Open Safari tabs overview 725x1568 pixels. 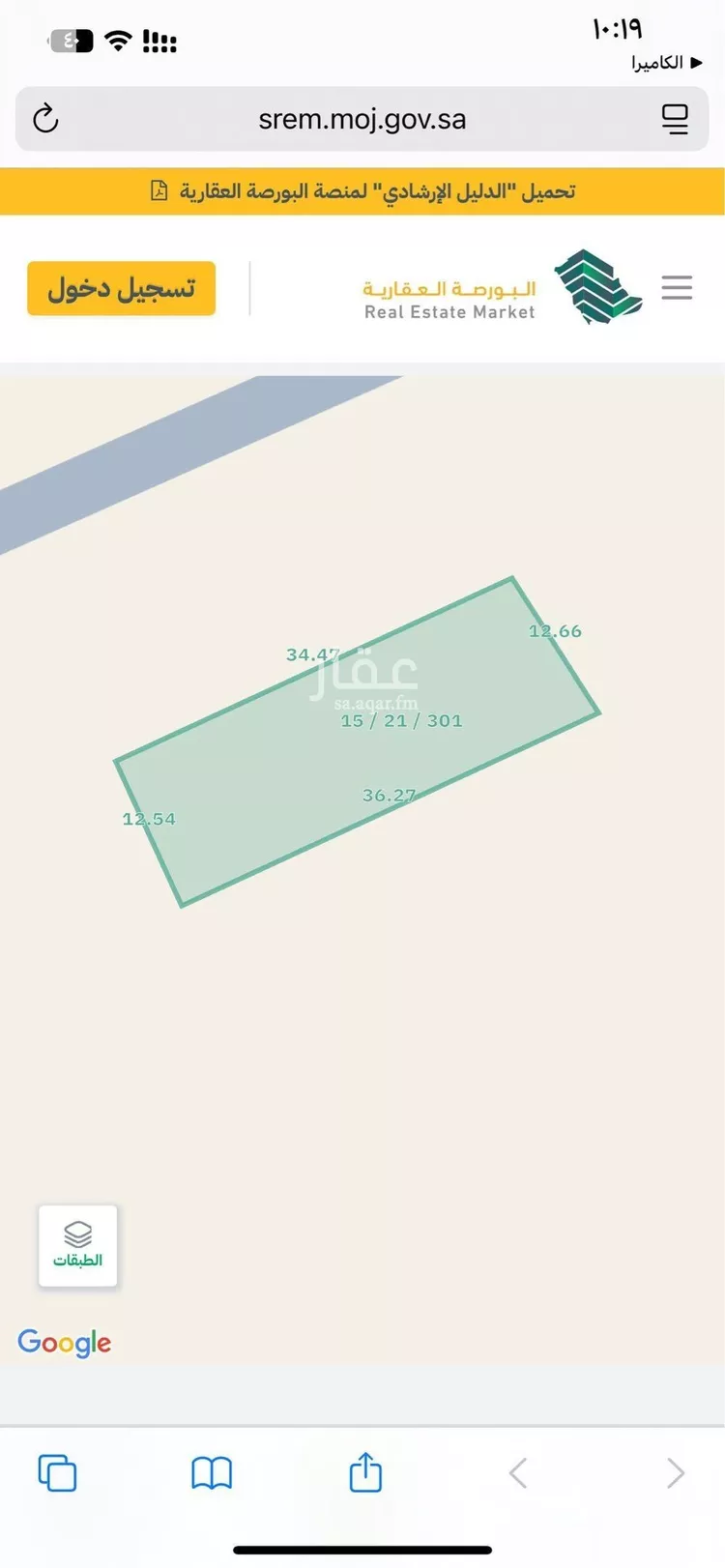57,1473
